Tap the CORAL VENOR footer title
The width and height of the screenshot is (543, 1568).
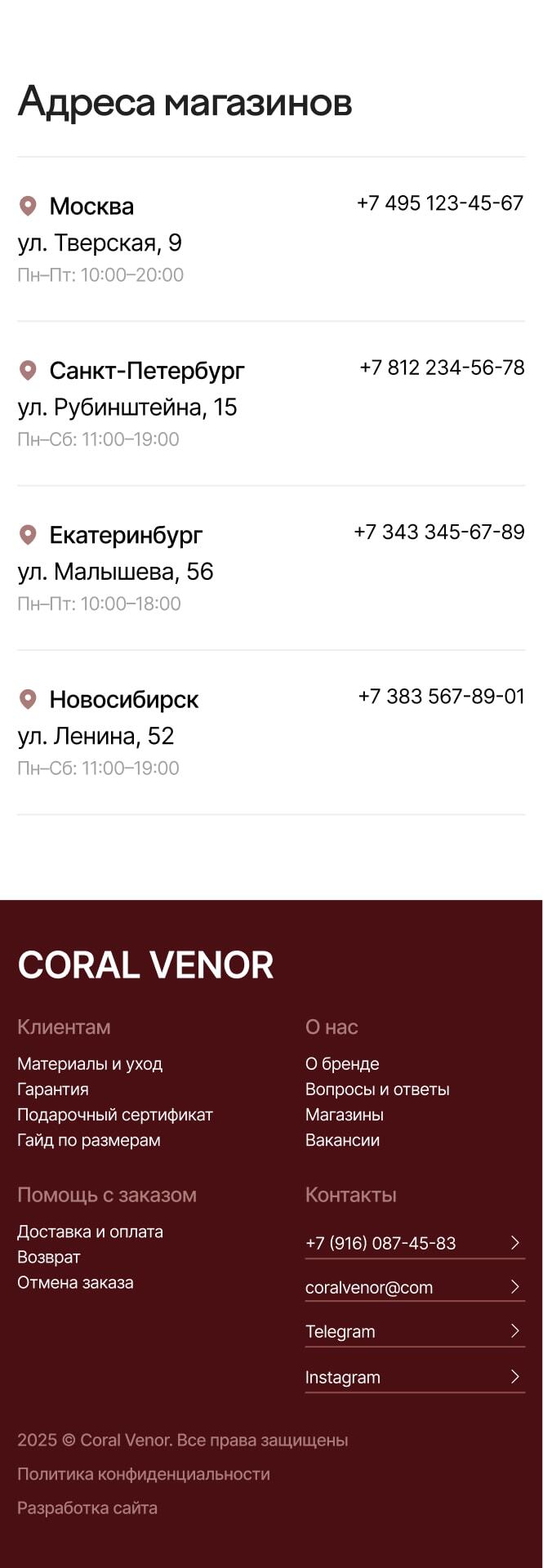(145, 964)
